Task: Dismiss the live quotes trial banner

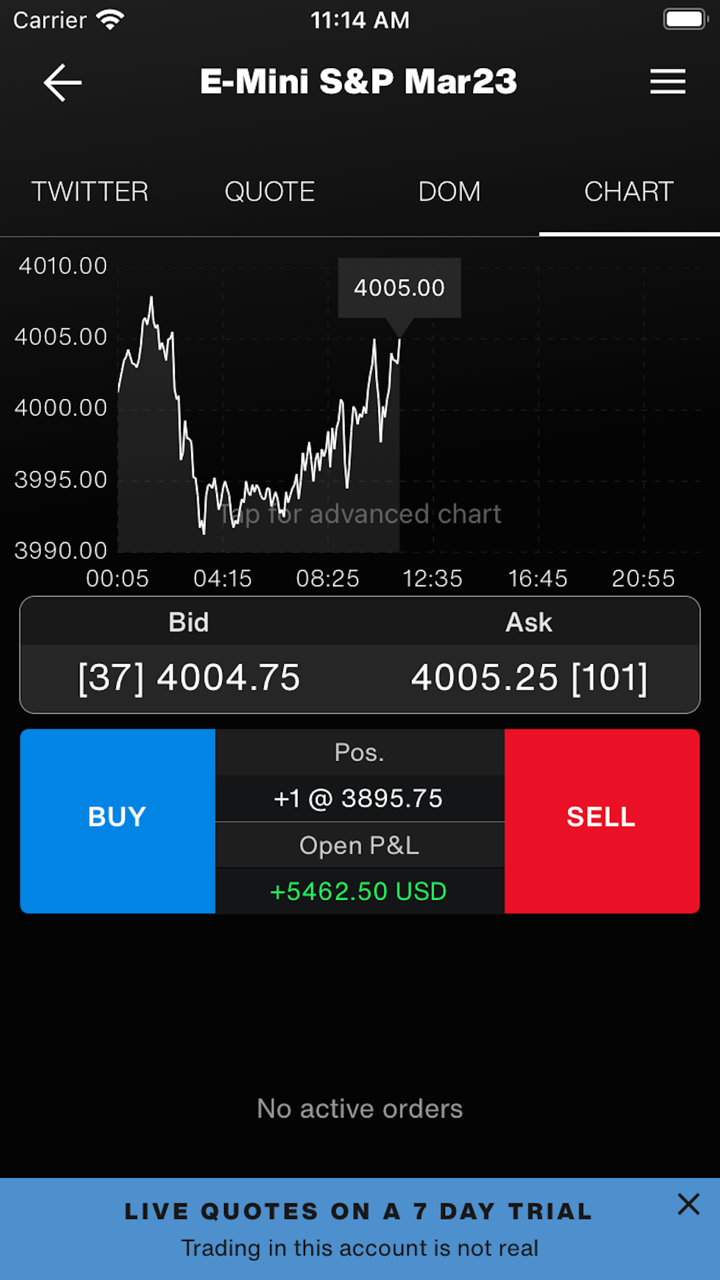Action: [689, 1205]
